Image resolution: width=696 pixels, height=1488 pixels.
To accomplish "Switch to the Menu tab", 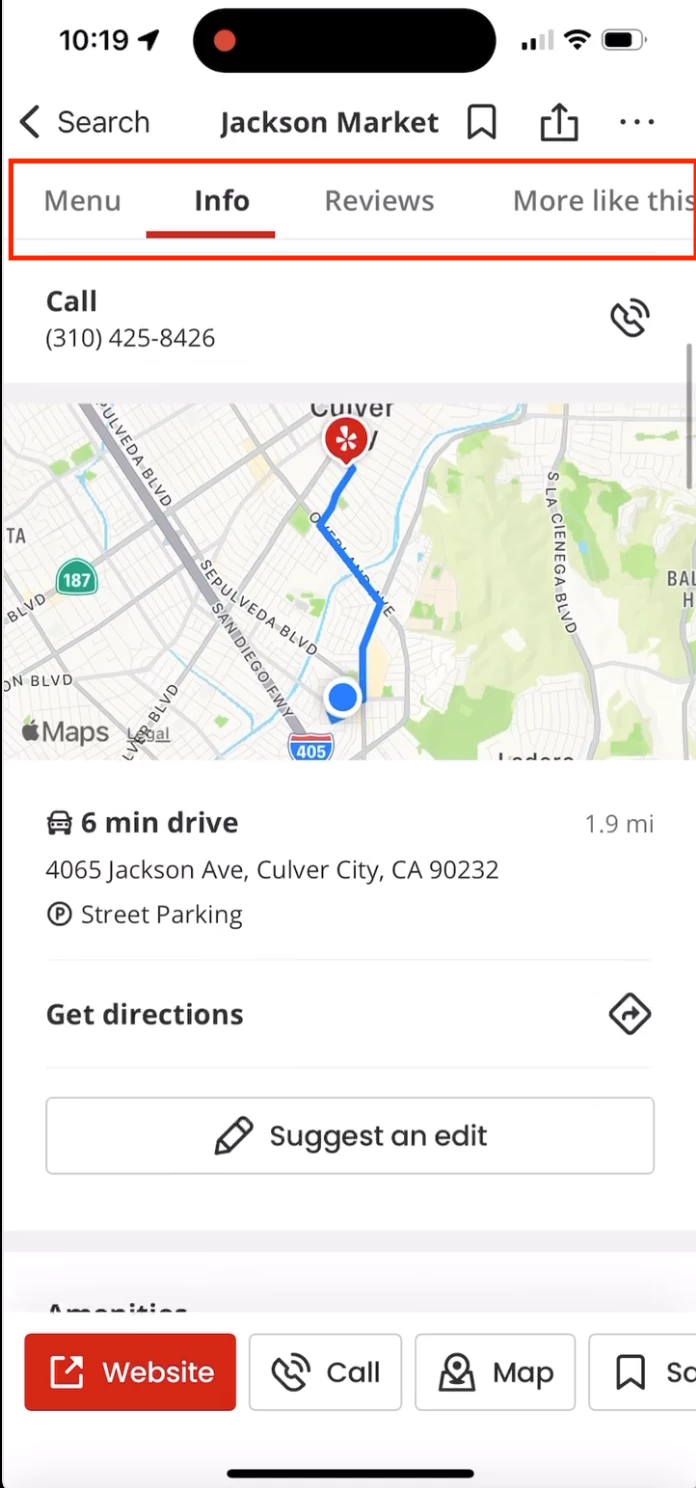I will pos(82,200).
